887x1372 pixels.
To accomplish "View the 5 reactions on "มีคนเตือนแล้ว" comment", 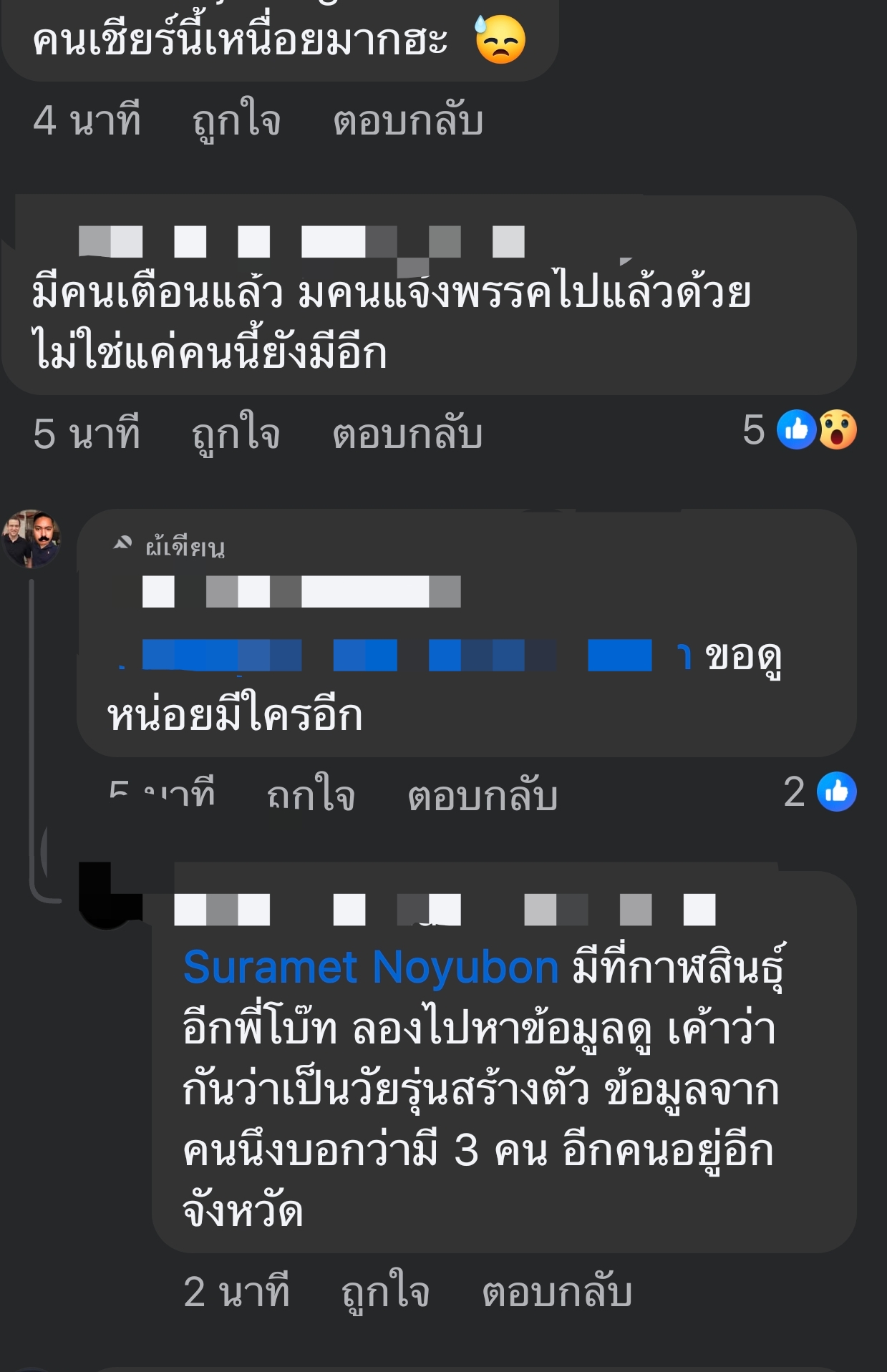I will point(800,430).
